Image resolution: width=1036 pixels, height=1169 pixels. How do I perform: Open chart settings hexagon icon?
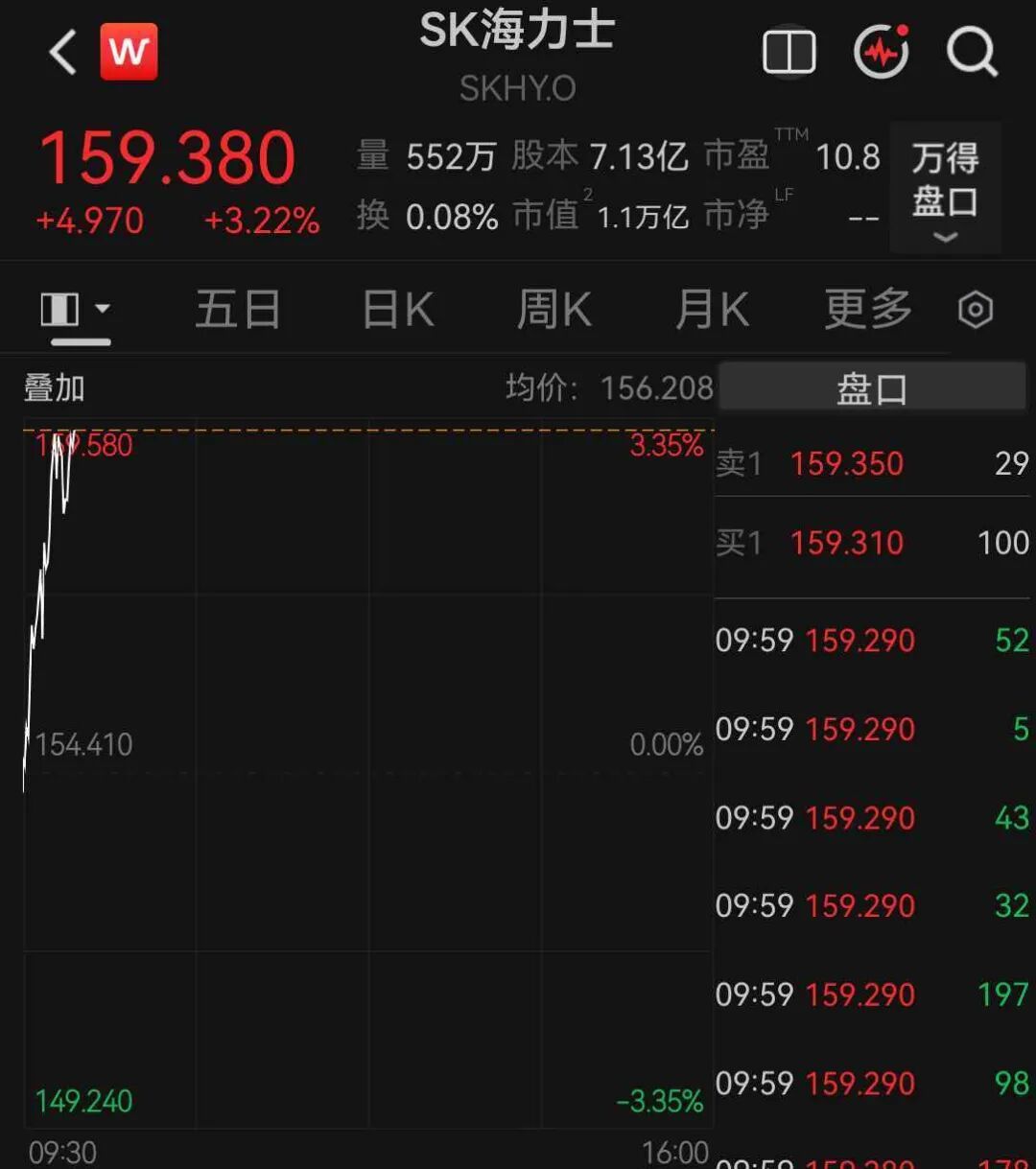tap(976, 311)
